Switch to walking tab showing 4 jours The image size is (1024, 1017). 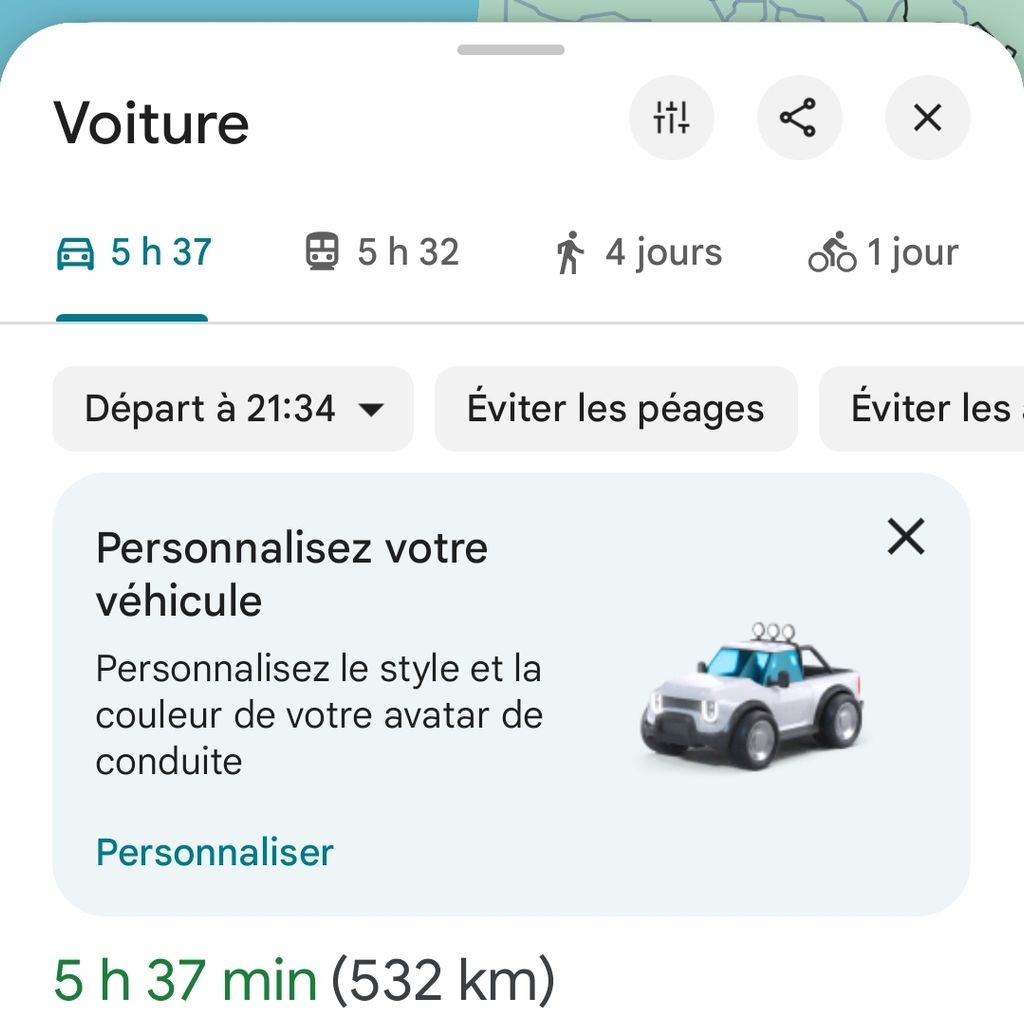(x=638, y=253)
